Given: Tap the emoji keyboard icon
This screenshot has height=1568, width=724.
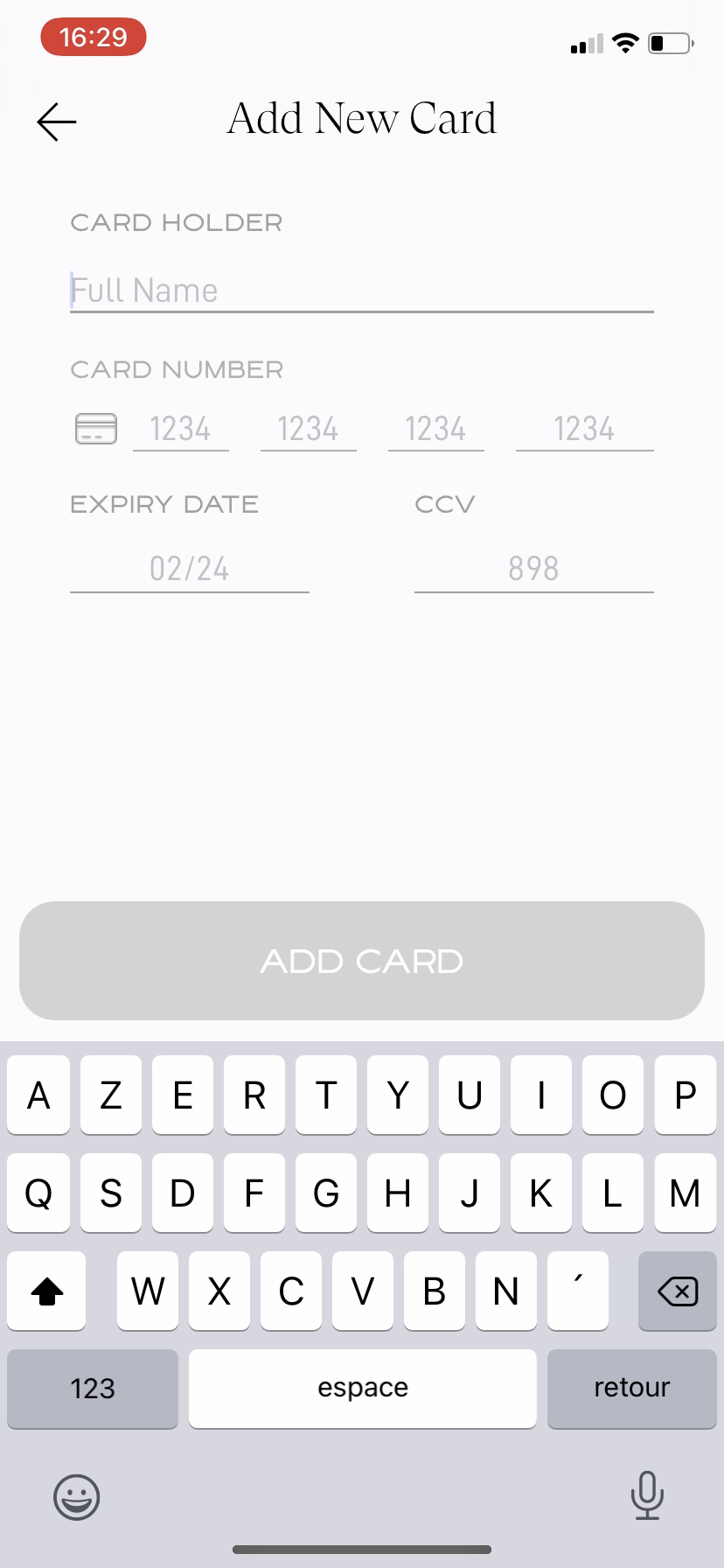Looking at the screenshot, I should pyautogui.click(x=75, y=1496).
